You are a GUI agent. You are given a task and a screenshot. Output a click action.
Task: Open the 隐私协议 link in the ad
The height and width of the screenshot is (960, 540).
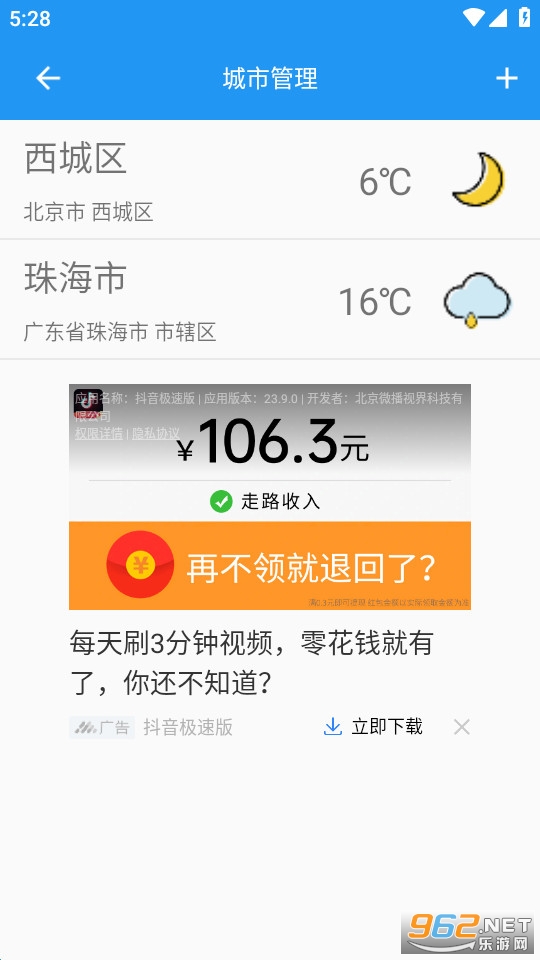tap(156, 433)
